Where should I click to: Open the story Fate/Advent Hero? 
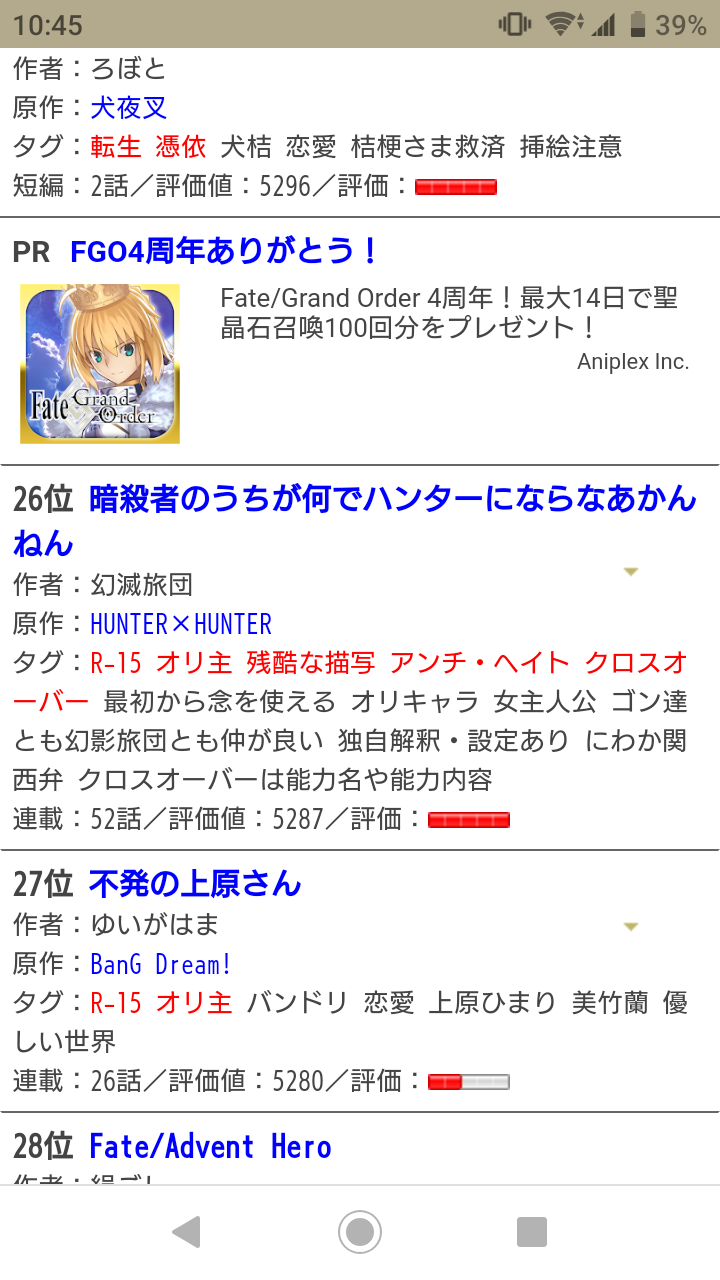click(x=210, y=1147)
